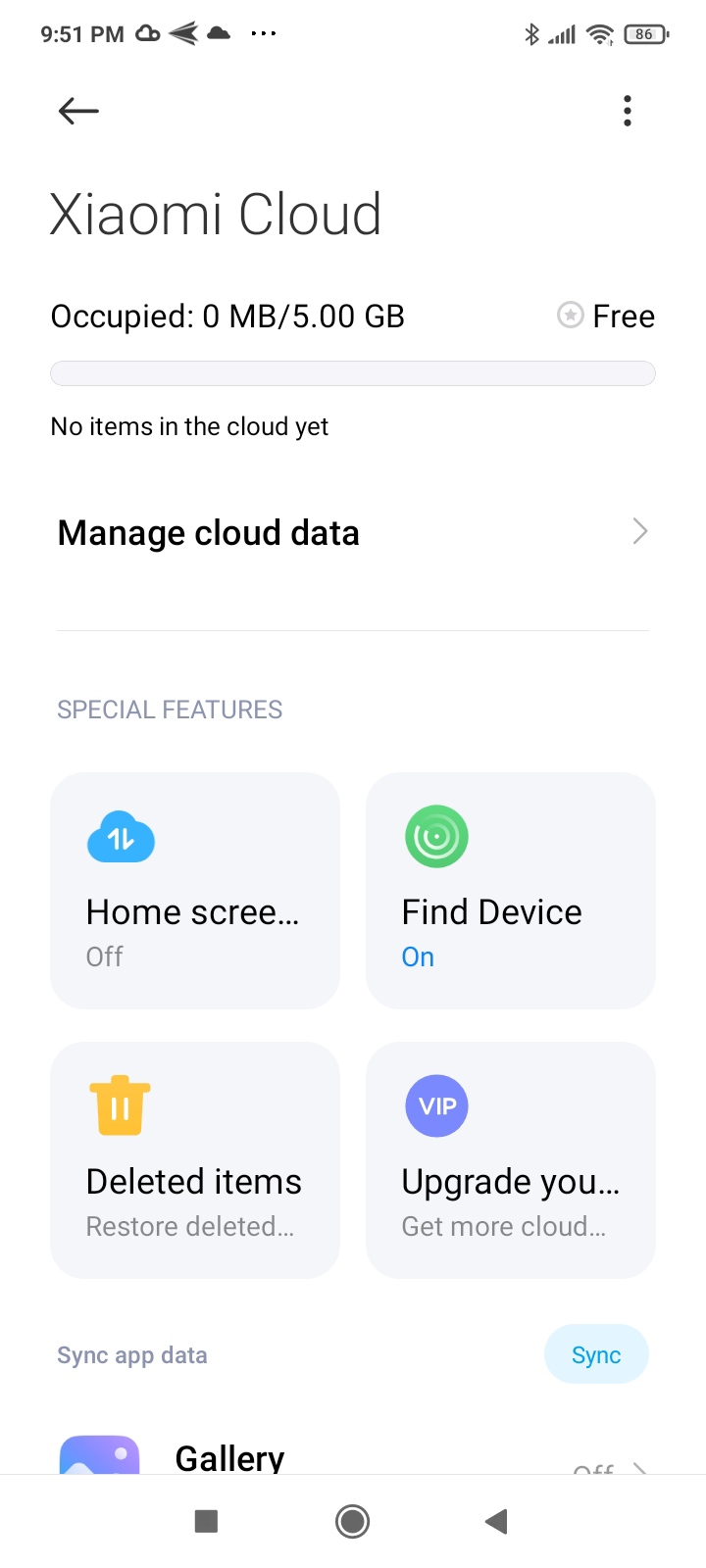Viewport: 706px width, 1568px height.
Task: Tap the Free membership badge
Action: 606,316
